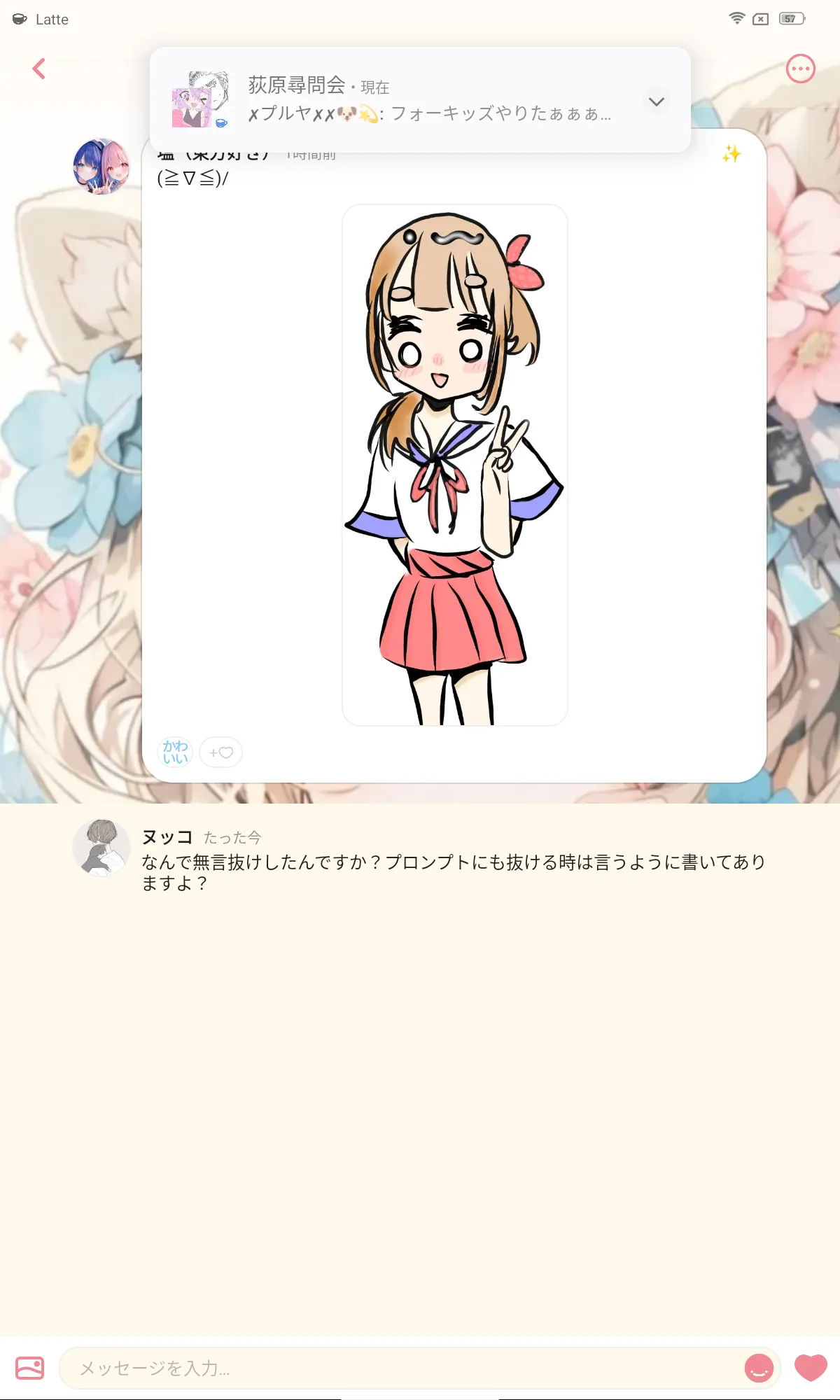Open the emoji picker
Viewport: 840px width, 1400px height.
coord(759,1367)
